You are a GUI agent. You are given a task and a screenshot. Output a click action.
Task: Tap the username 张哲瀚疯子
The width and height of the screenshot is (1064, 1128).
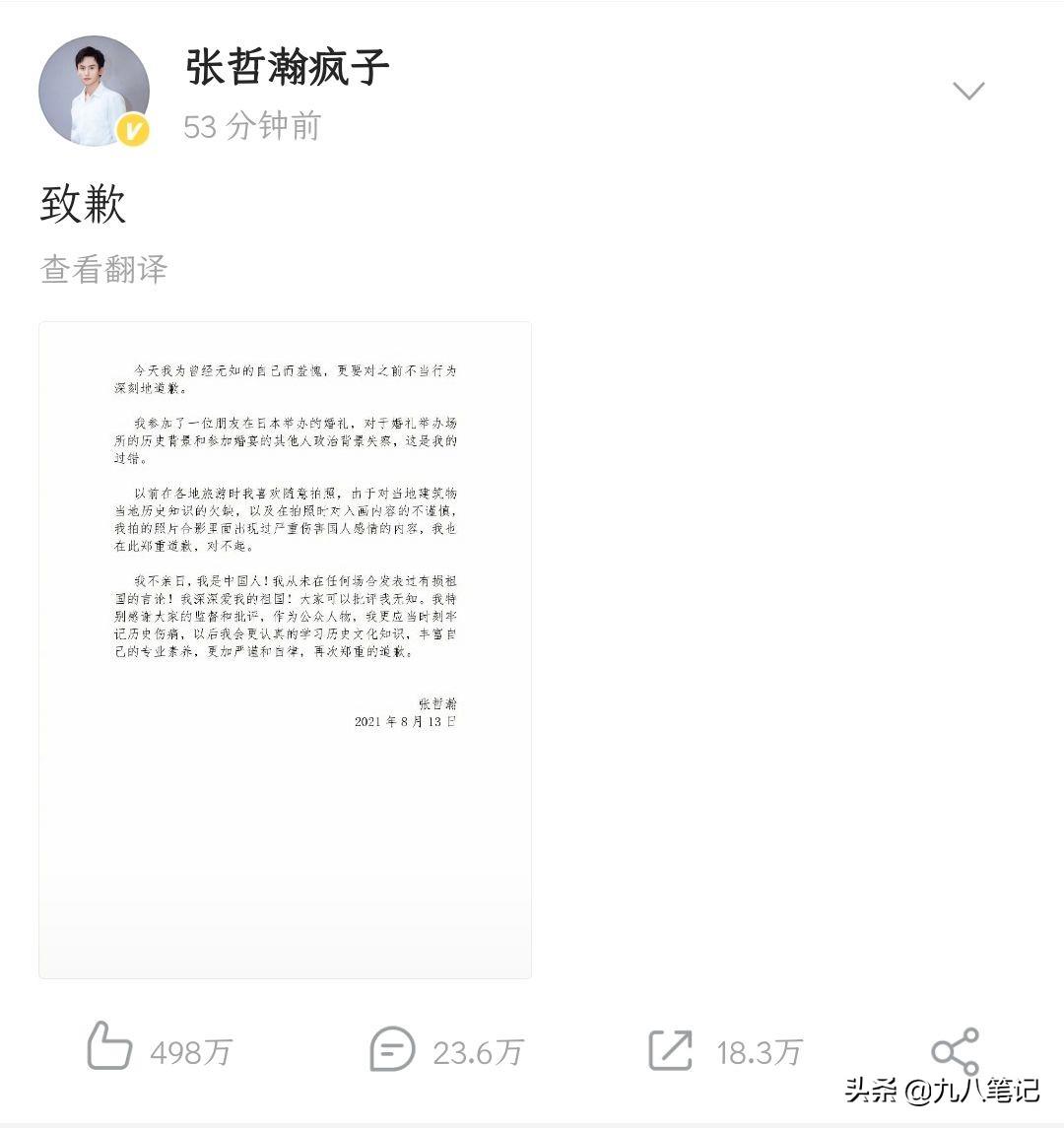(287, 67)
